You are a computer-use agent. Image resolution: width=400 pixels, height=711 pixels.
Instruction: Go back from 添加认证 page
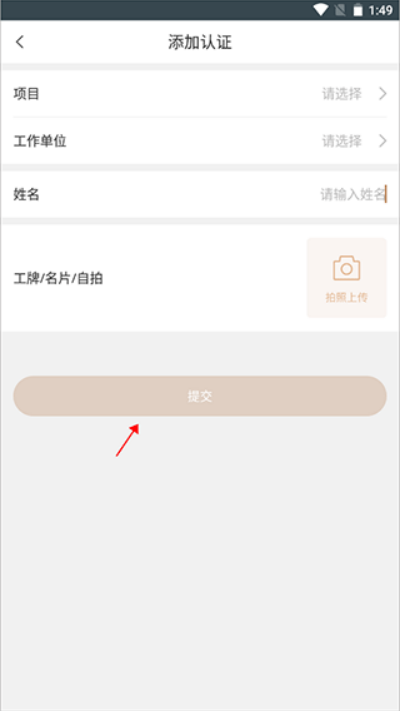click(20, 42)
